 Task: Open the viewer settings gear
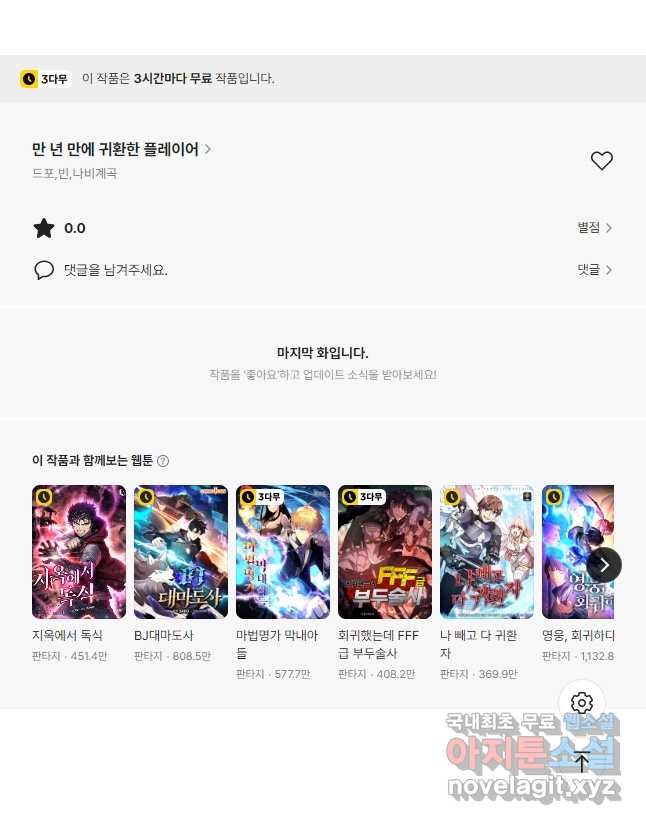(582, 703)
